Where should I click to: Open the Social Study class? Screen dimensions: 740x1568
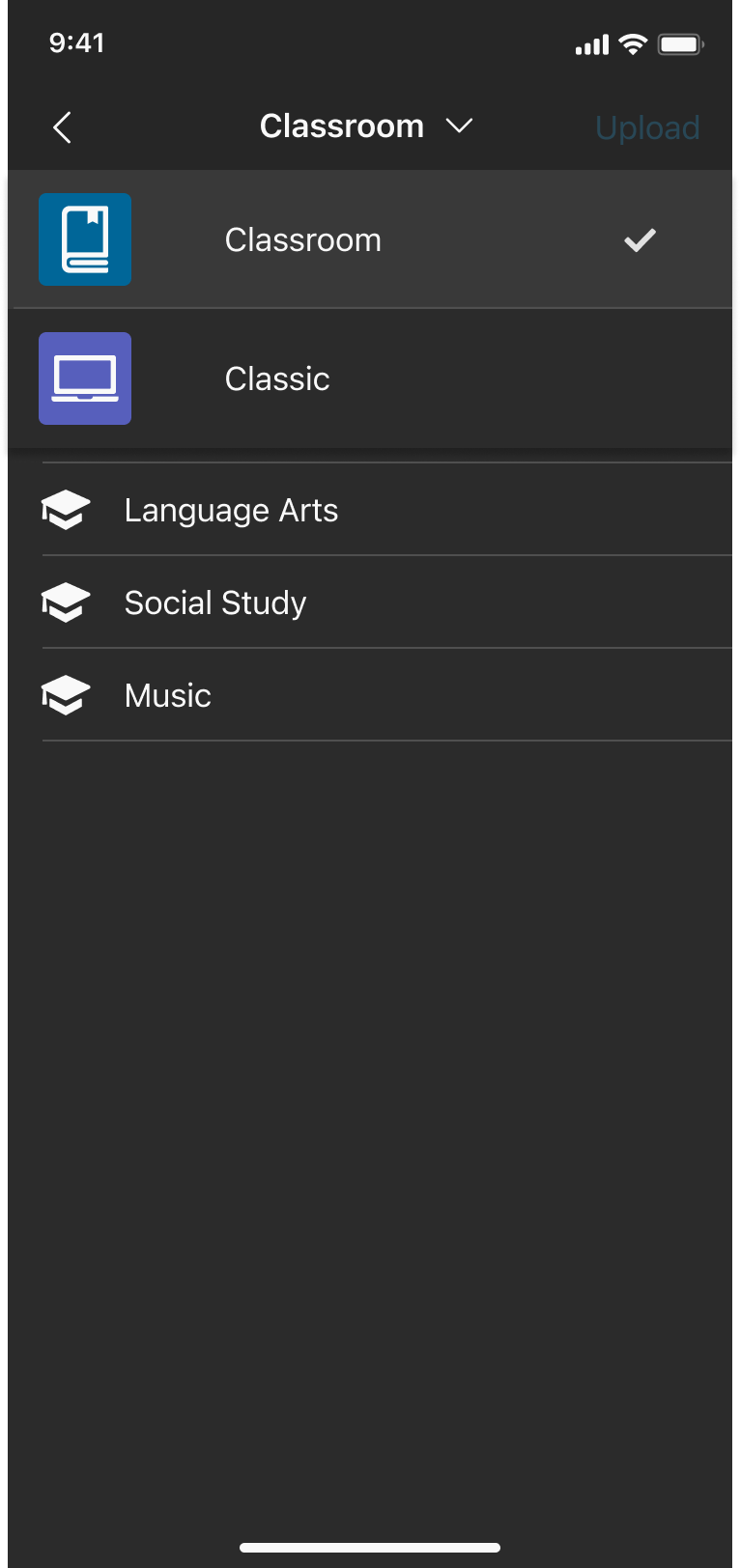[x=386, y=602]
